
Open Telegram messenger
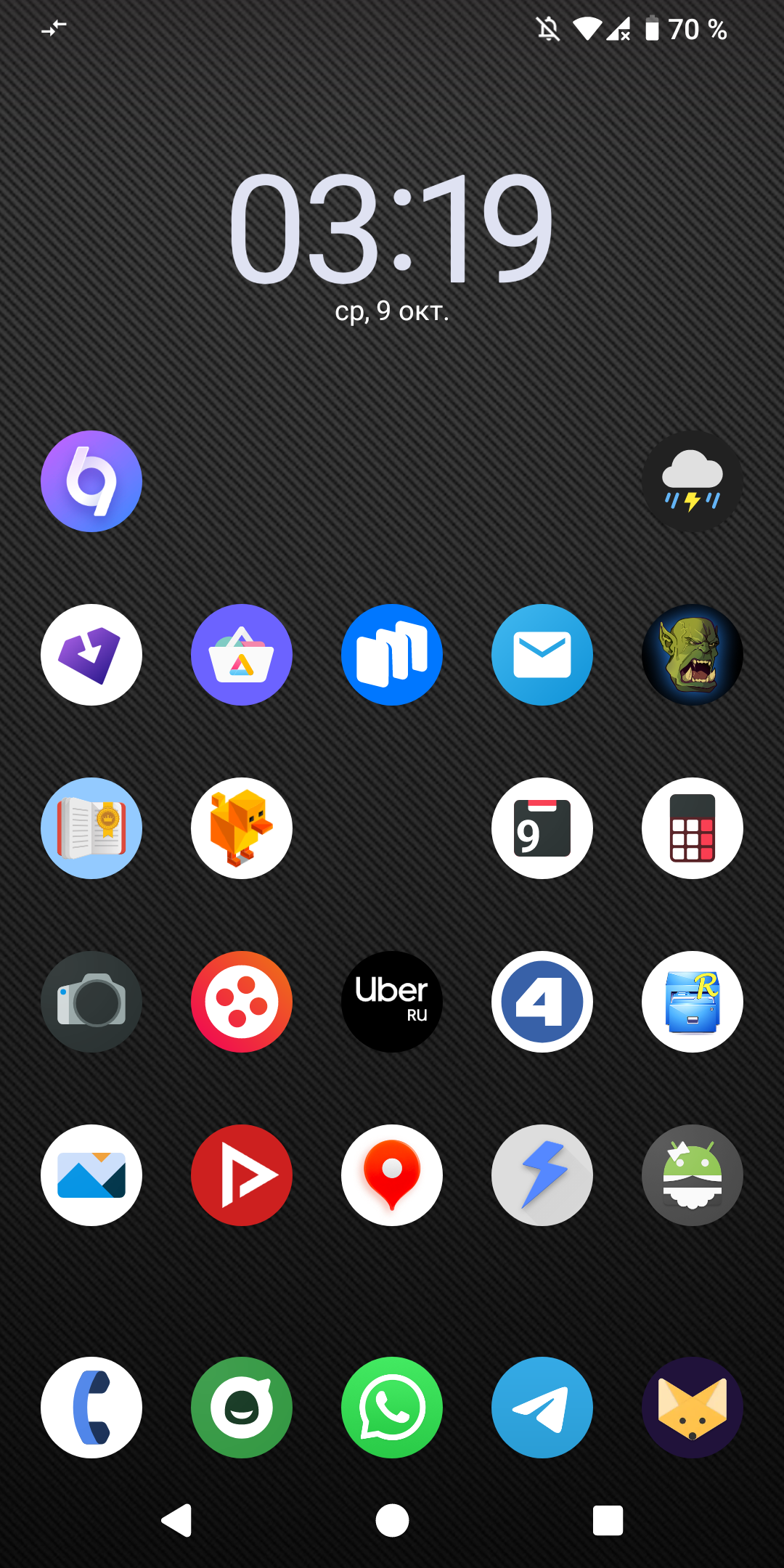pyautogui.click(x=542, y=1407)
